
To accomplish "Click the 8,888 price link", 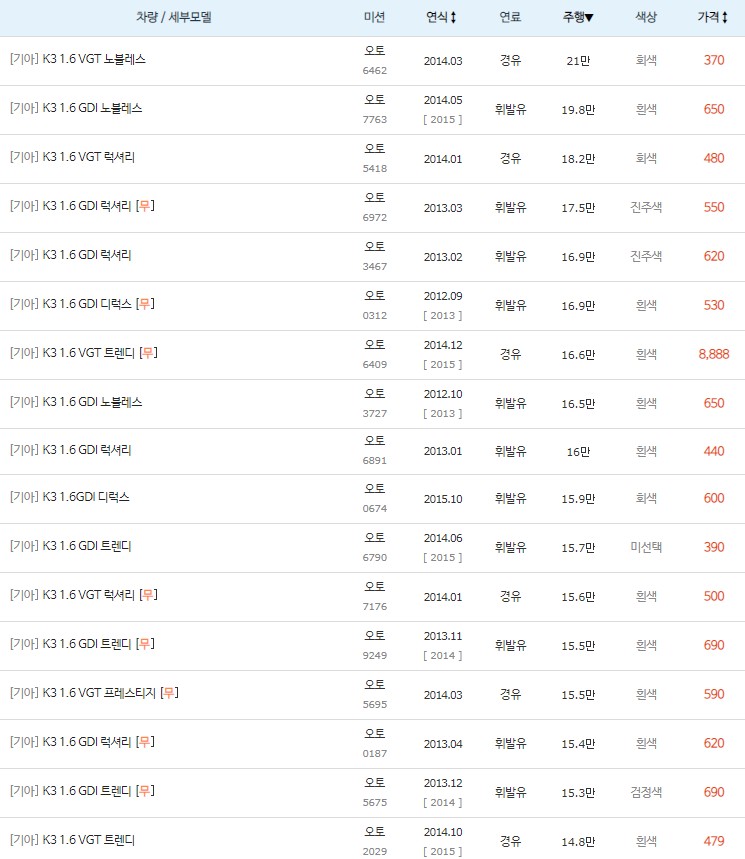I will 714,353.
